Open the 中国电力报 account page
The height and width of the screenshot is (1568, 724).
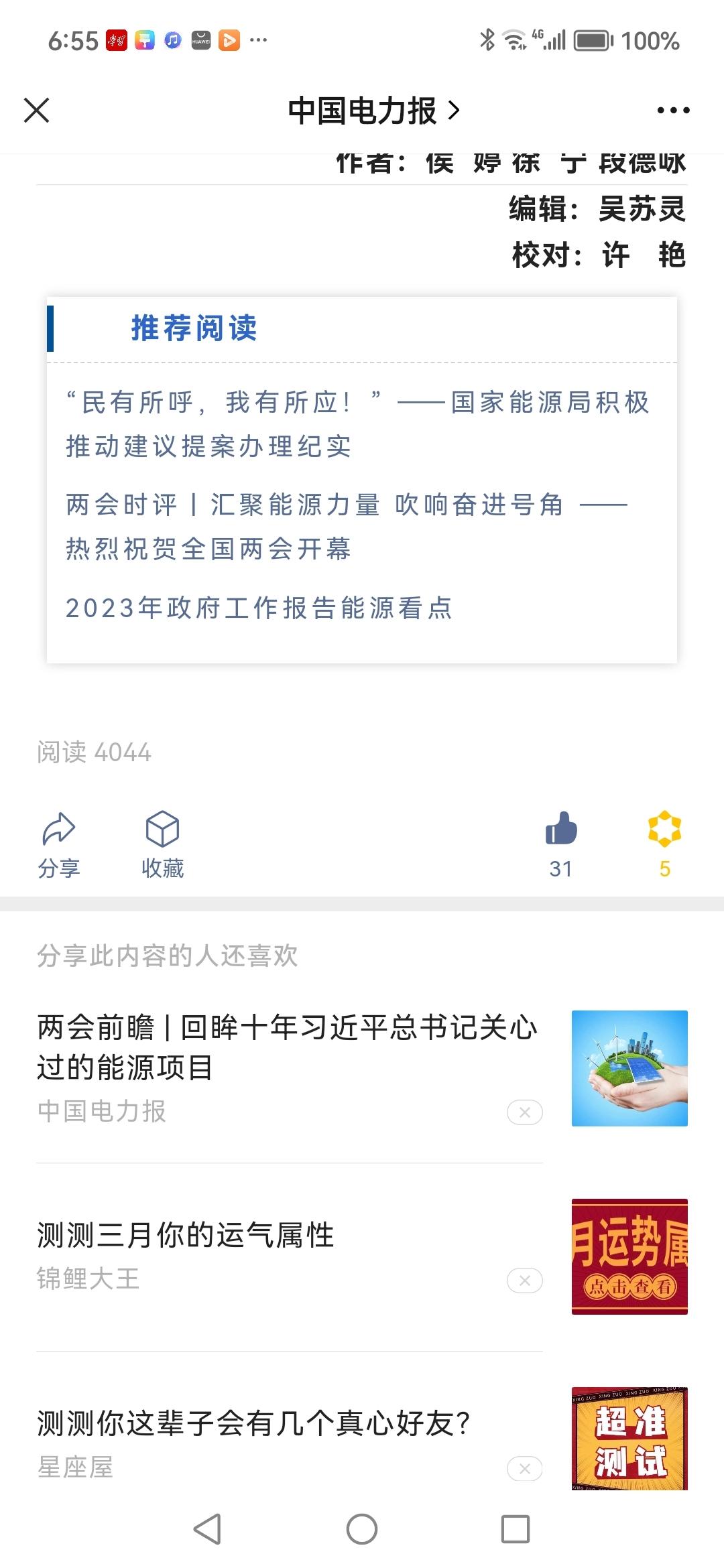[x=373, y=111]
